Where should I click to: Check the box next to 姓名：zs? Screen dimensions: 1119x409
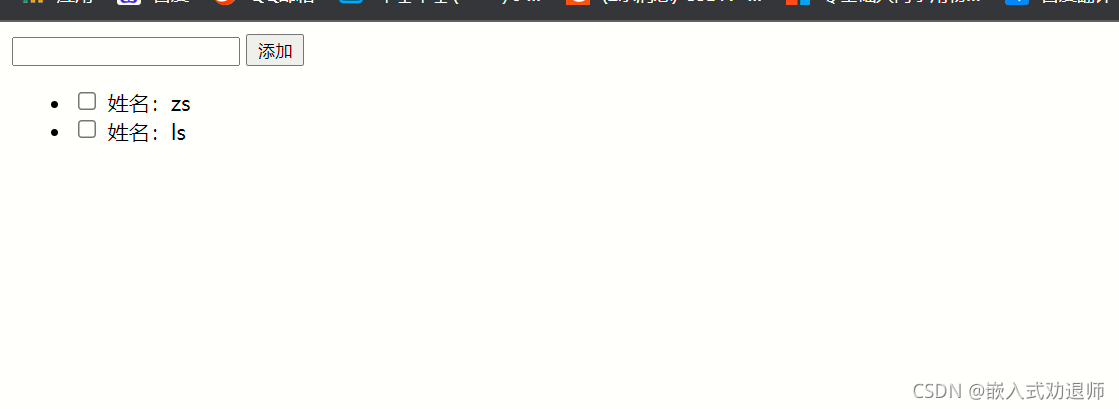tap(87, 101)
